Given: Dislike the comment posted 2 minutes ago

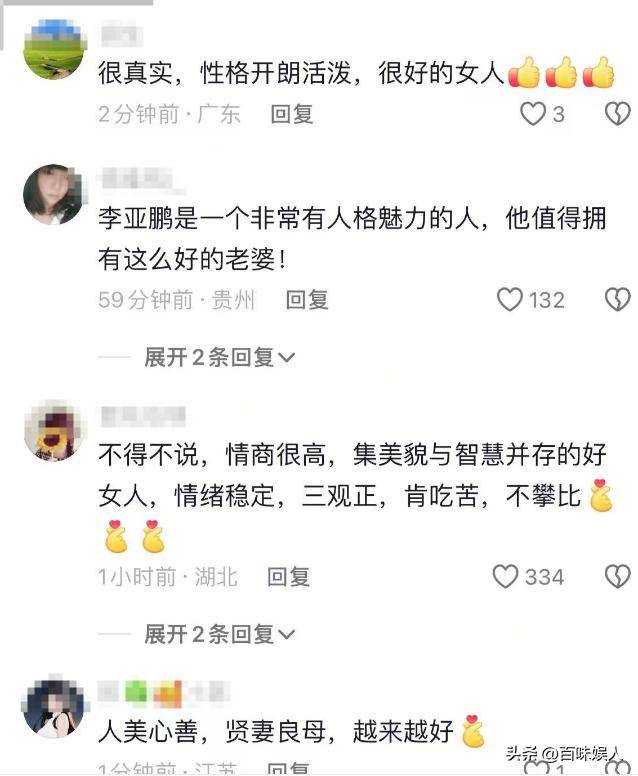Looking at the screenshot, I should pos(617,115).
